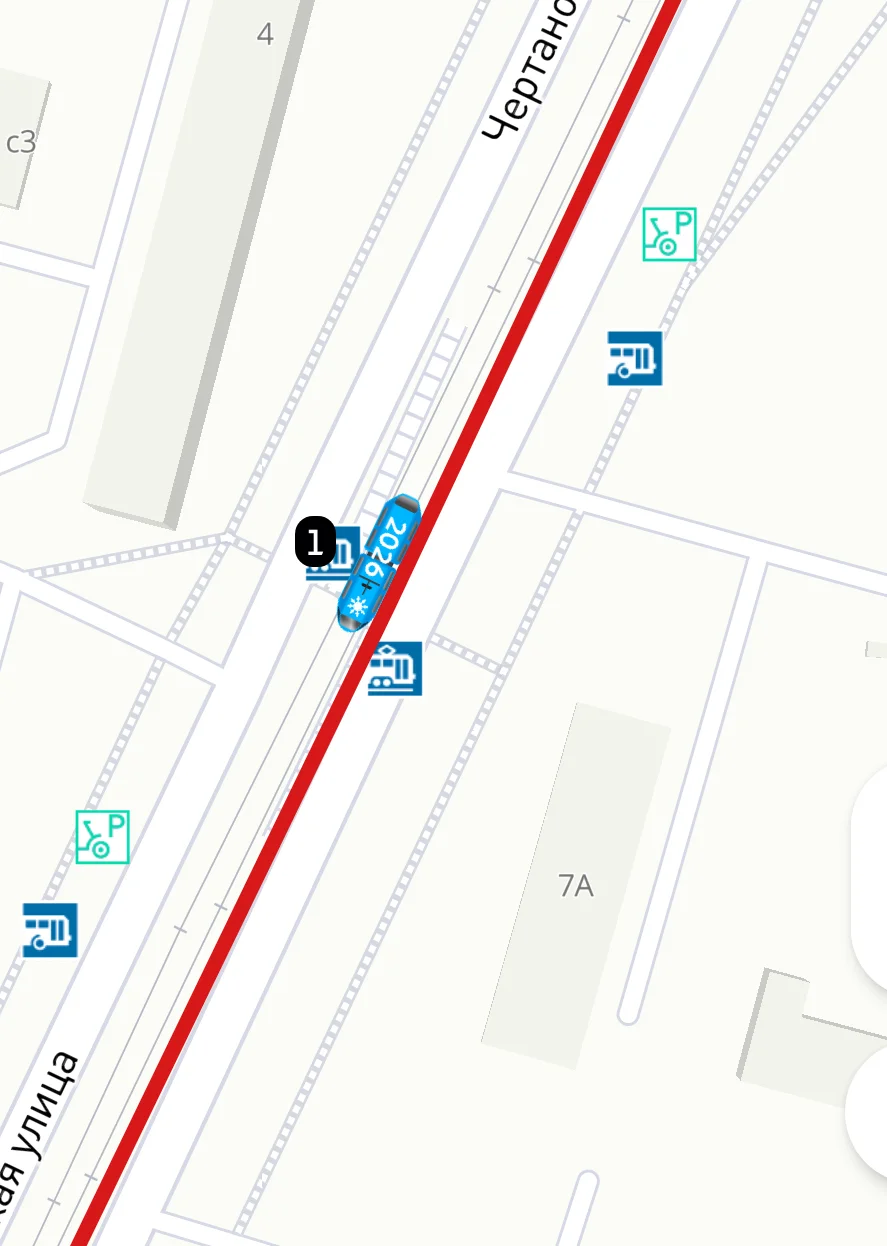Select the blue tram marker numbered 2026
Screen dimensions: 887x1246
point(379,562)
